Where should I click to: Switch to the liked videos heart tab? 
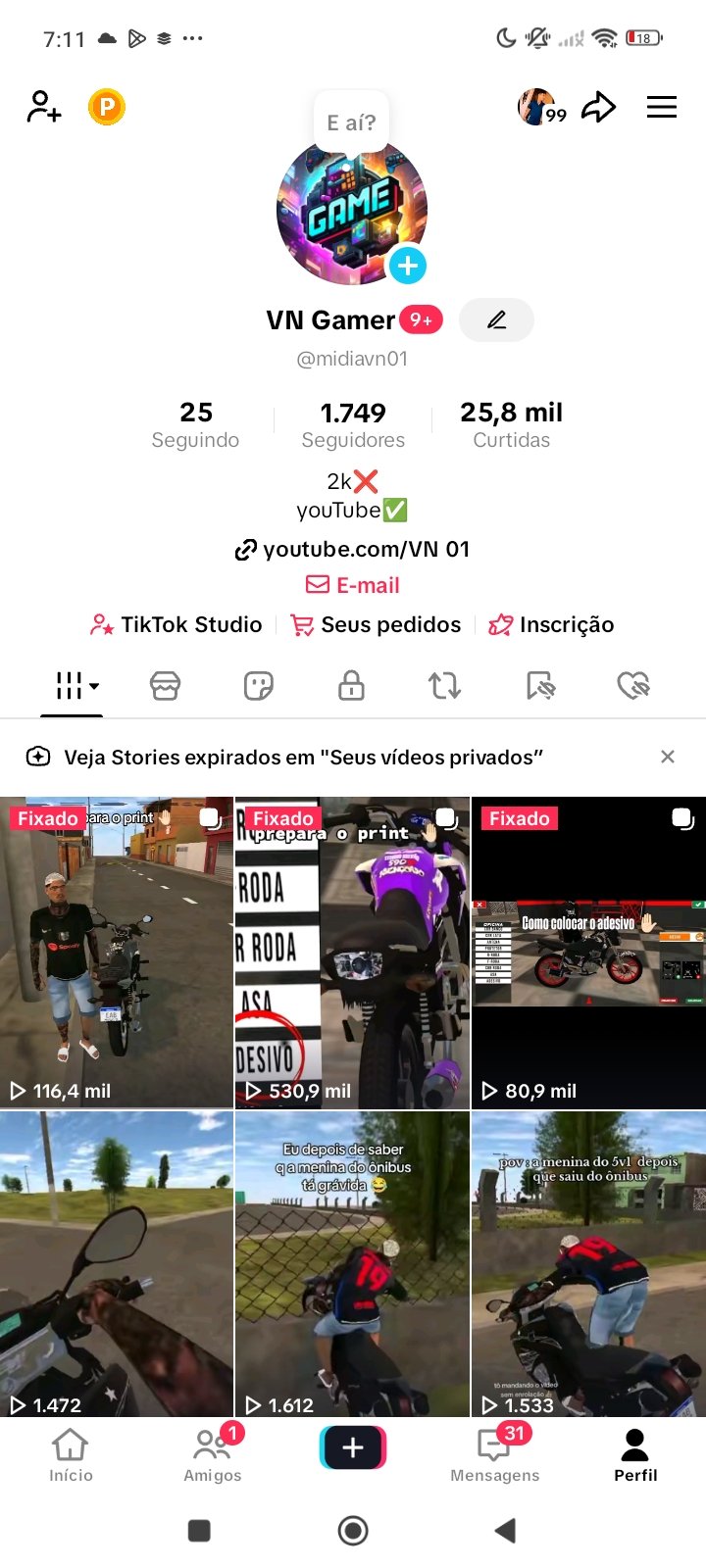(x=633, y=685)
